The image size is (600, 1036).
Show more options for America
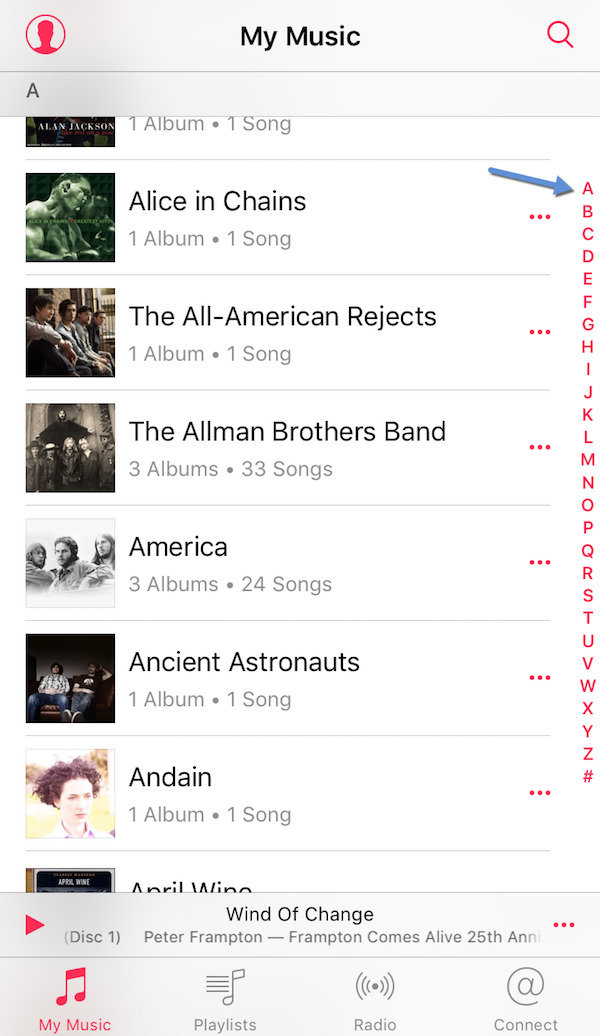pos(540,562)
